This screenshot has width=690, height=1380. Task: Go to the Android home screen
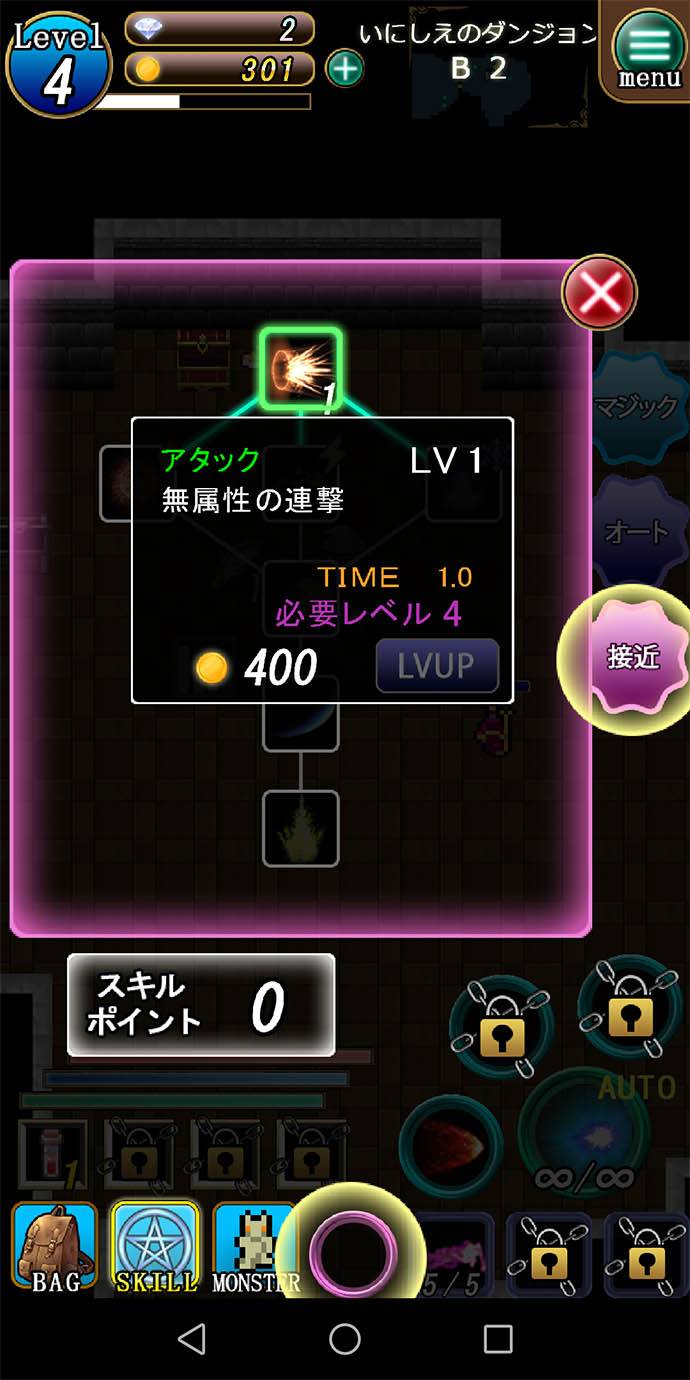[345, 1339]
